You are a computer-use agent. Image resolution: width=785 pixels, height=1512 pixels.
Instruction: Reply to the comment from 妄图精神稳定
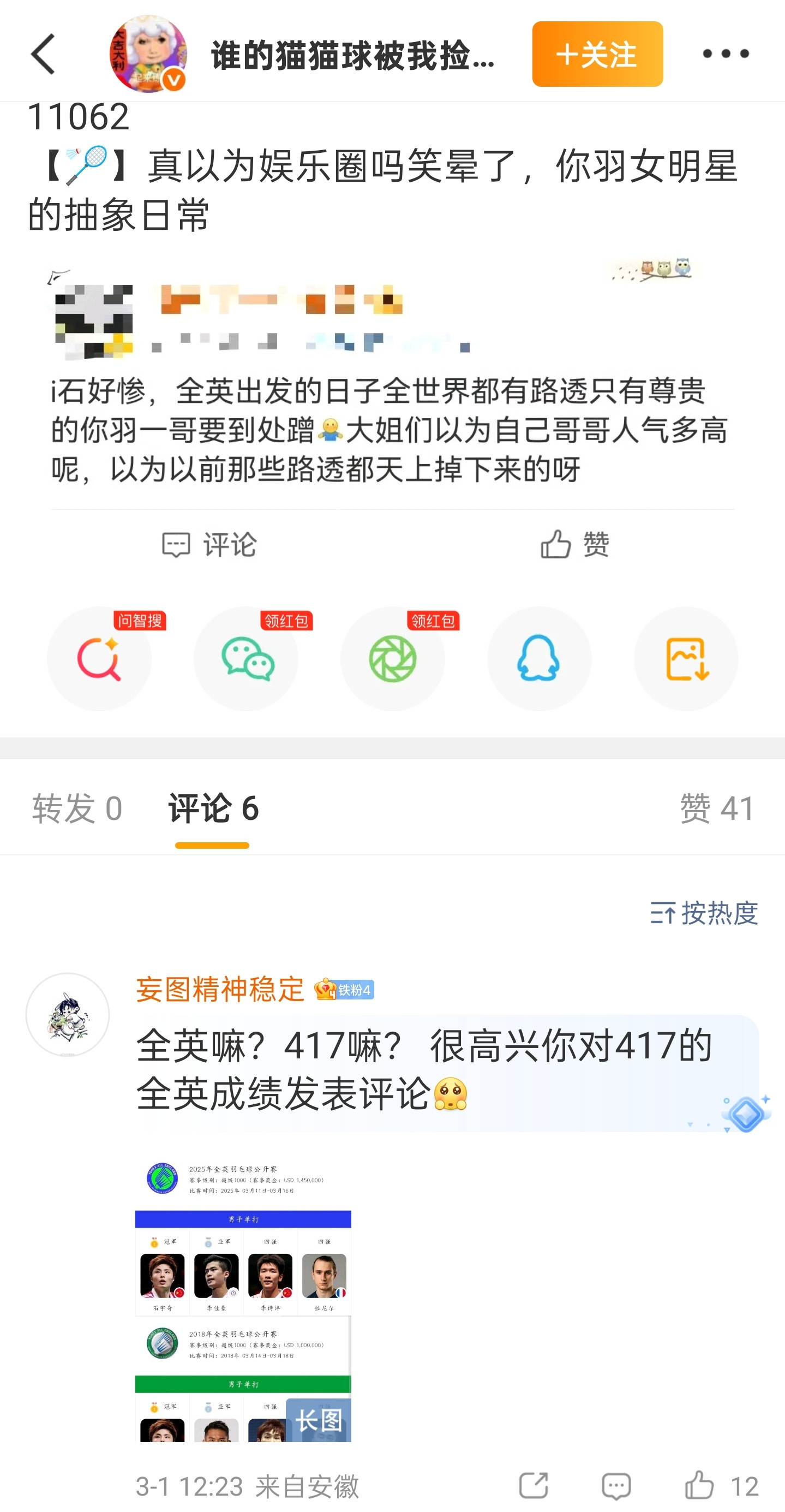point(616,1486)
